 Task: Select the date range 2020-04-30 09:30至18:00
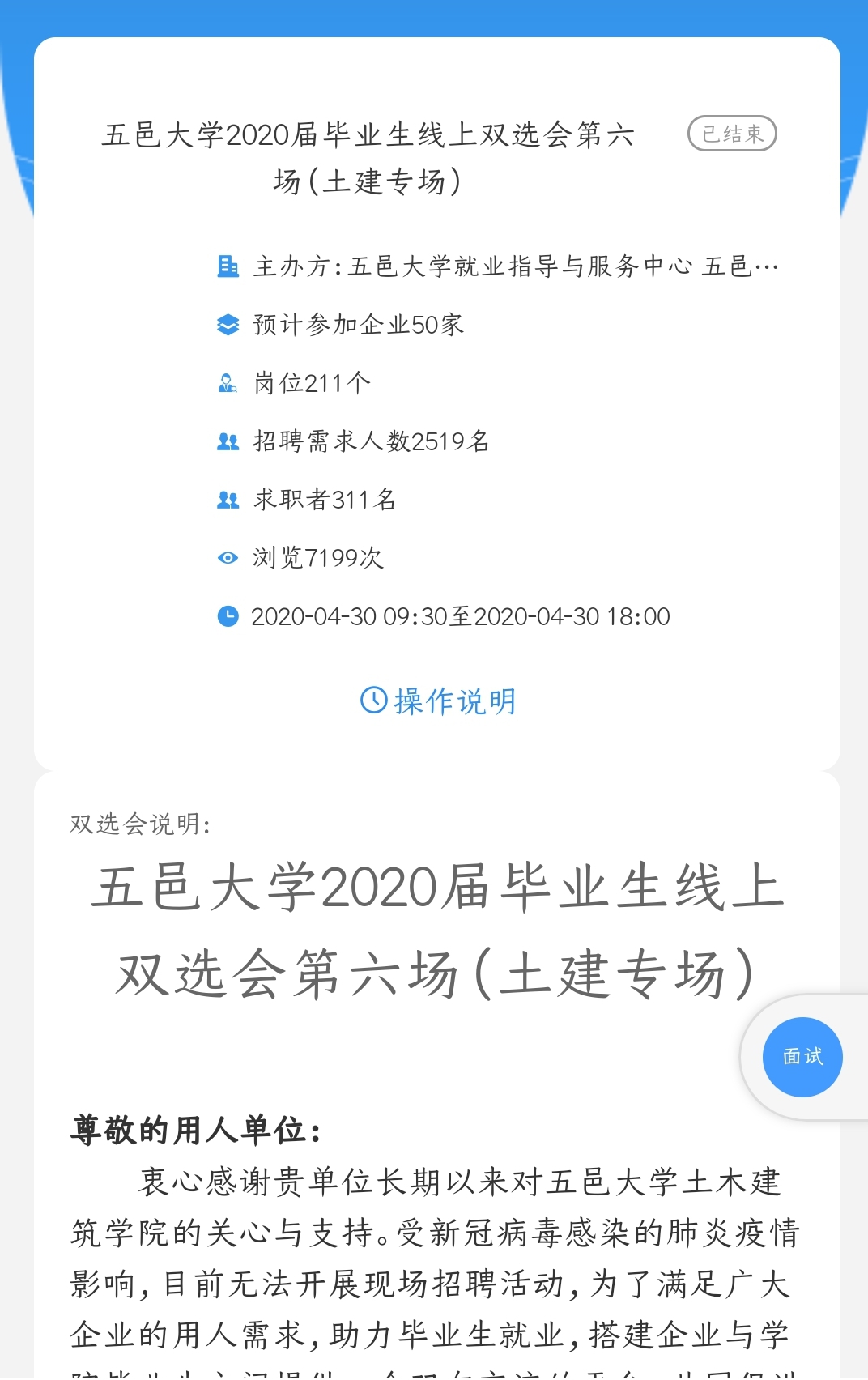pyautogui.click(x=462, y=616)
